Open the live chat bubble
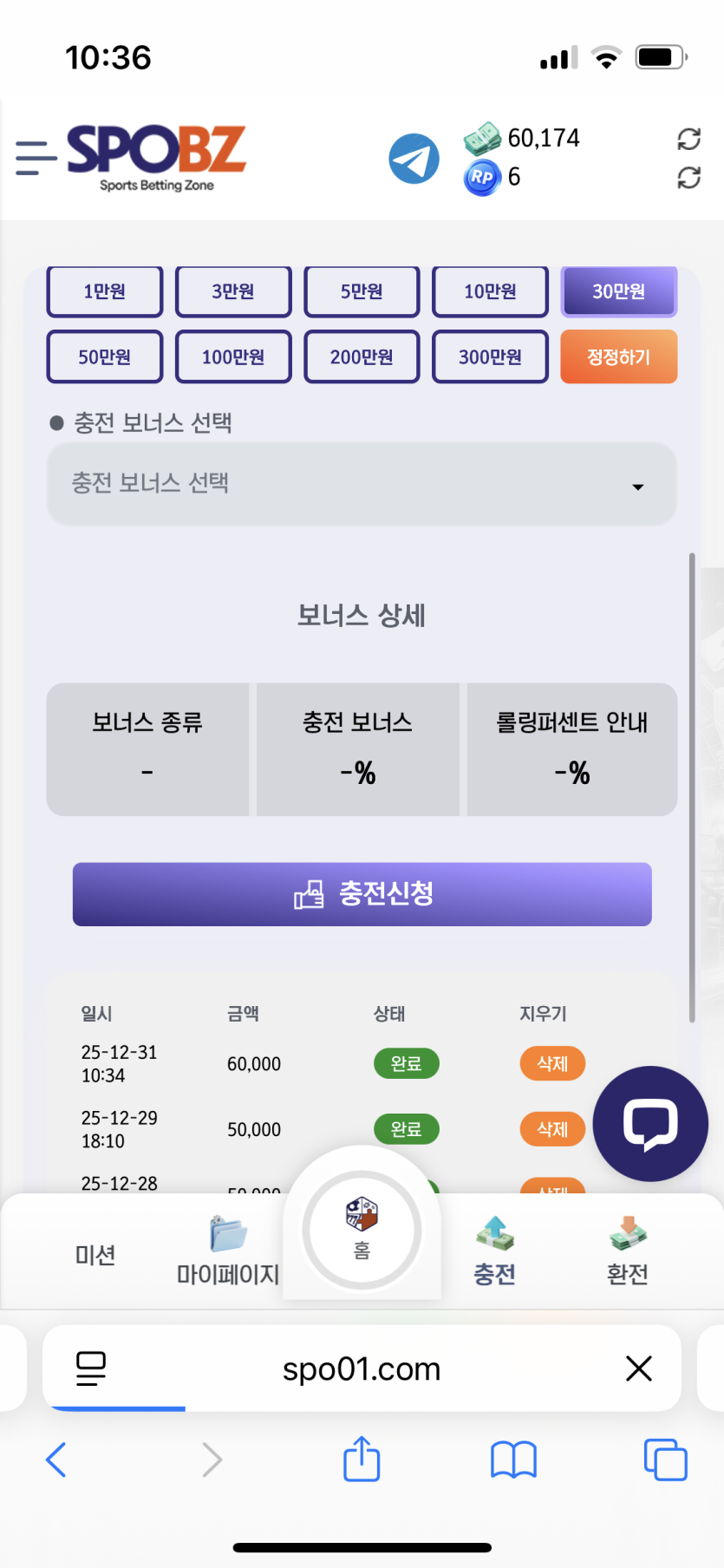This screenshot has height=1568, width=724. 650,1123
